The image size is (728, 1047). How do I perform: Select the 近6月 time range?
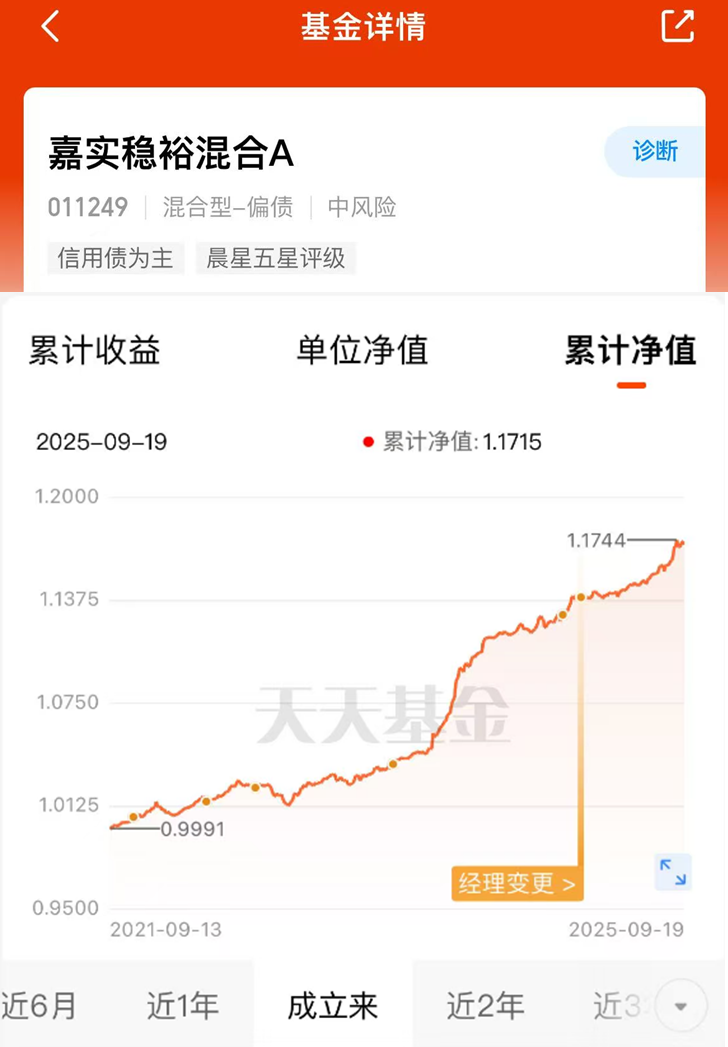39,1006
